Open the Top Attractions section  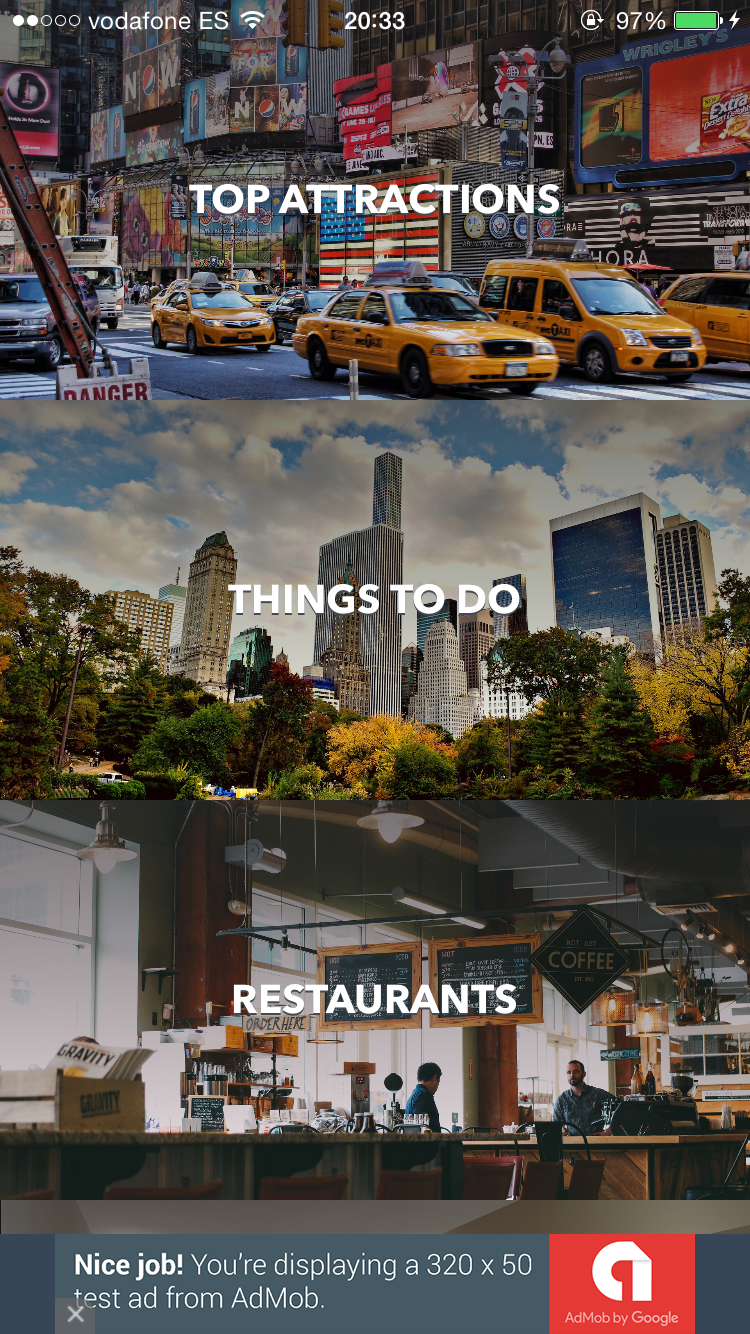point(375,200)
